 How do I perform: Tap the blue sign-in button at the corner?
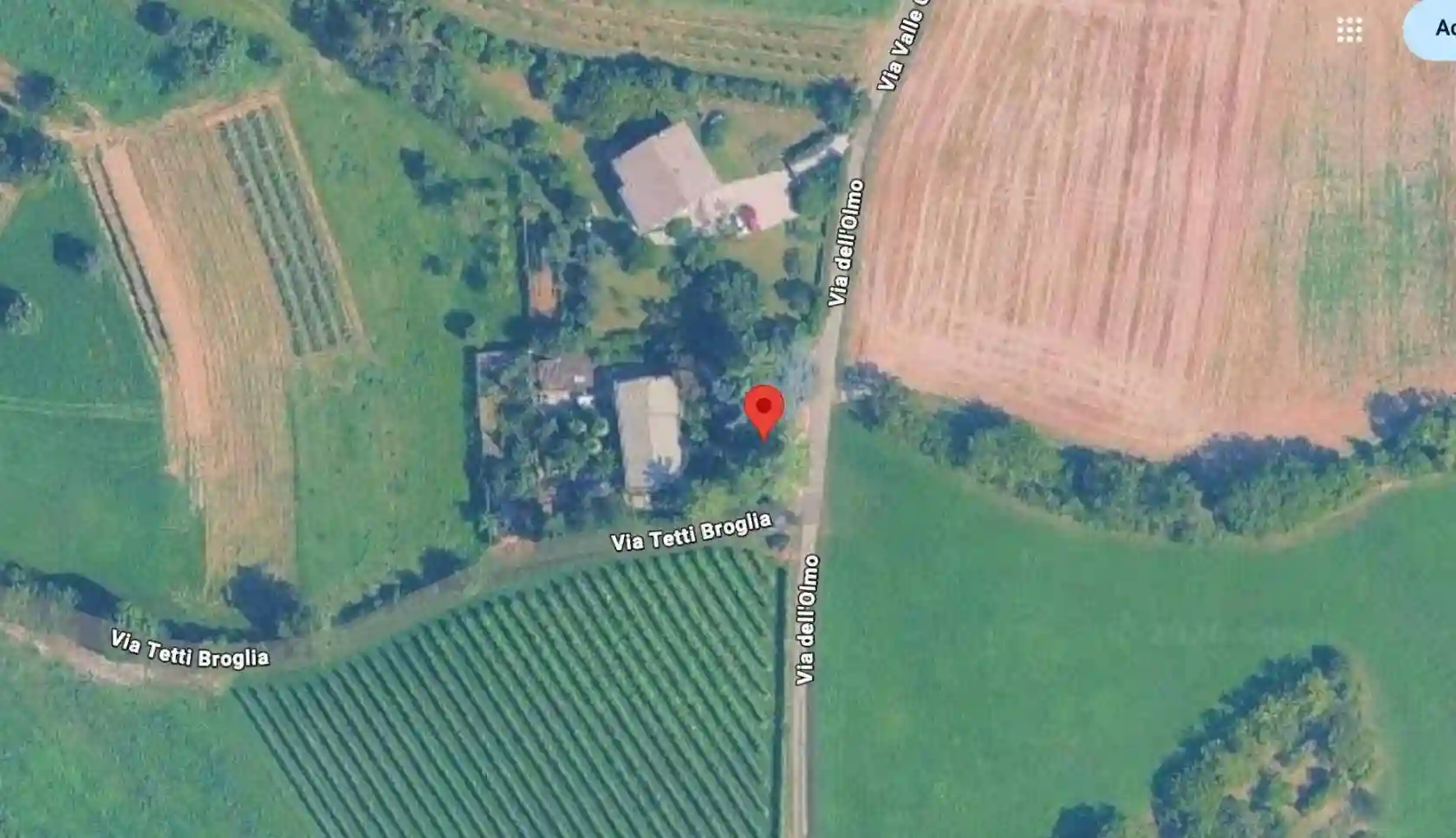(x=1435, y=29)
